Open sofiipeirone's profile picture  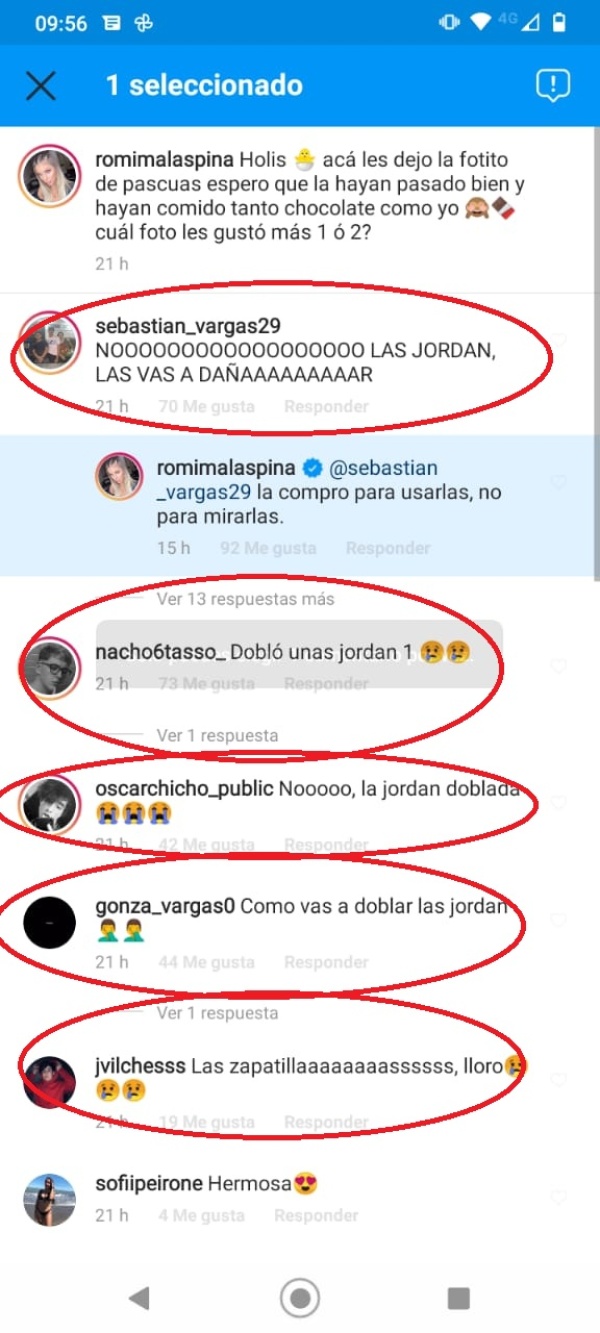click(49, 1199)
